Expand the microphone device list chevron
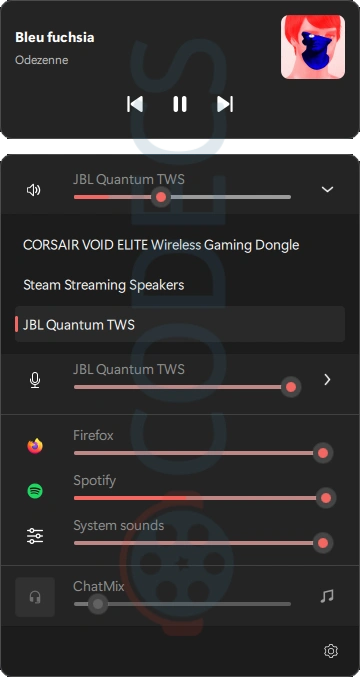The width and height of the screenshot is (360, 677). pyautogui.click(x=328, y=380)
